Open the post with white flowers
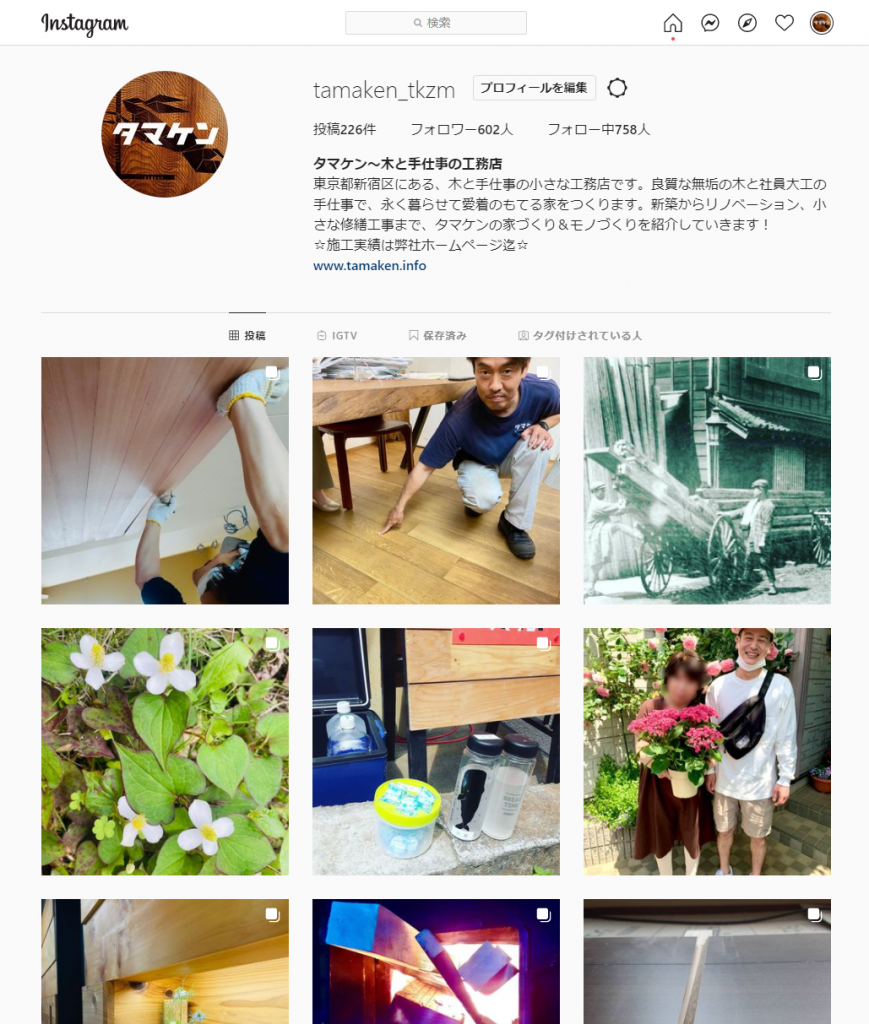Viewport: 869px width, 1024px height. (165, 751)
